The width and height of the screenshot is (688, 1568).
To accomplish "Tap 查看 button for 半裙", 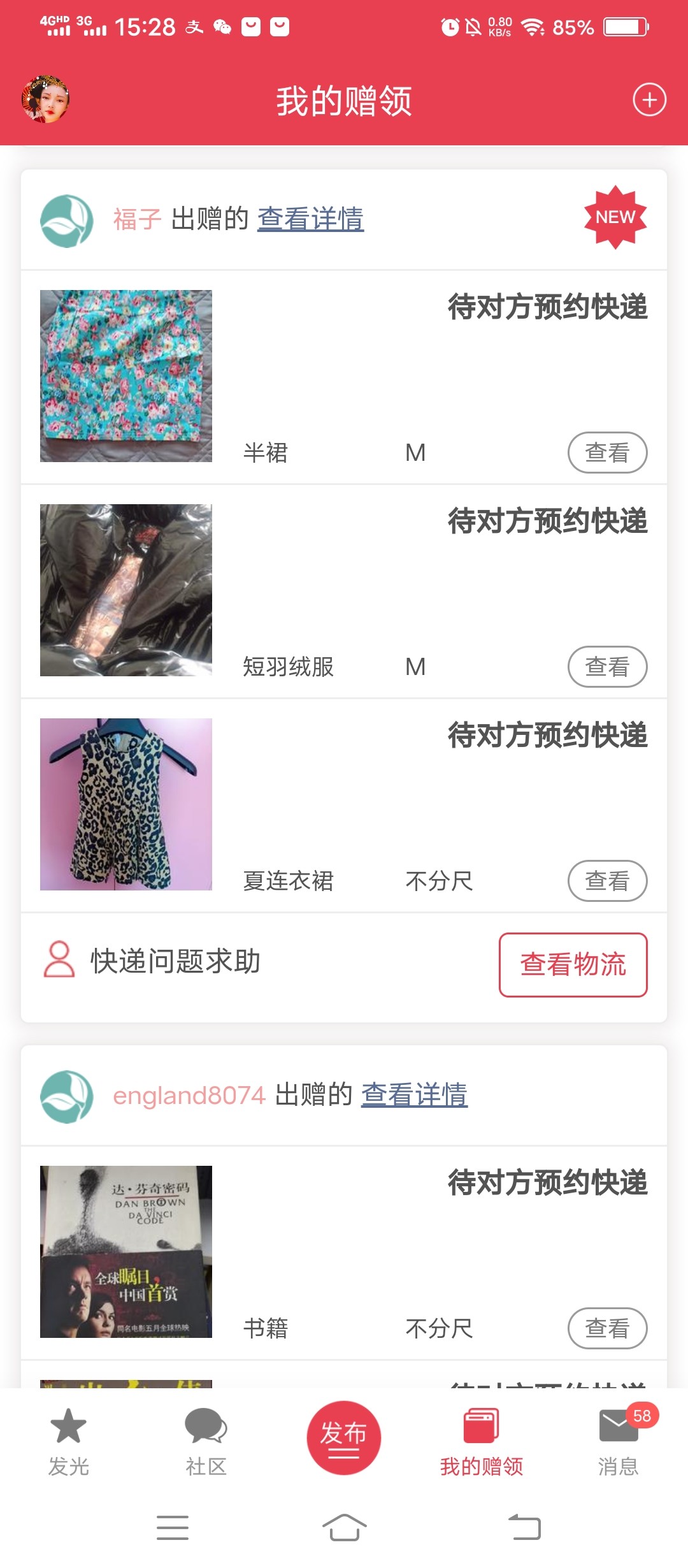I will tap(607, 453).
